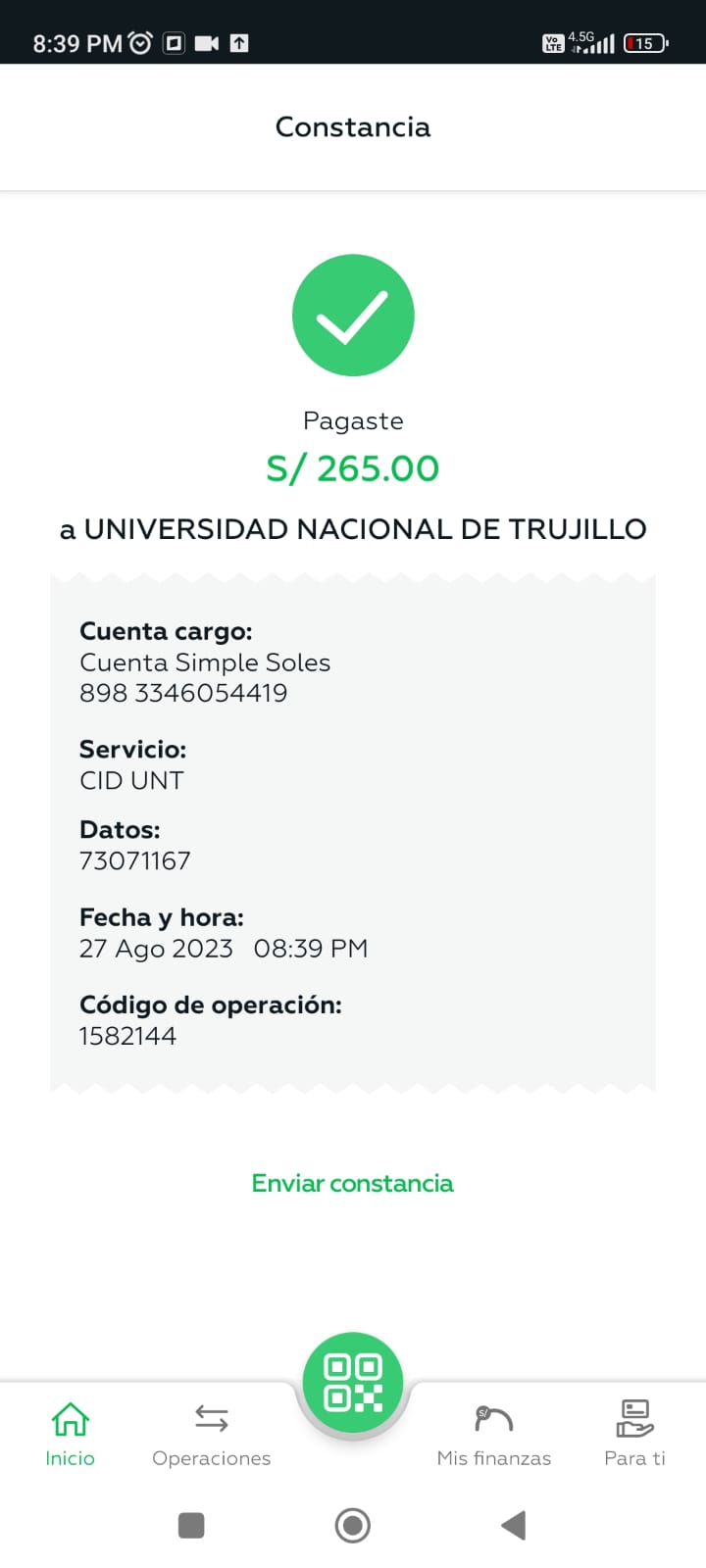Open the Mis finanzas tab
Image resolution: width=706 pixels, height=1568 pixels.
point(493,1433)
